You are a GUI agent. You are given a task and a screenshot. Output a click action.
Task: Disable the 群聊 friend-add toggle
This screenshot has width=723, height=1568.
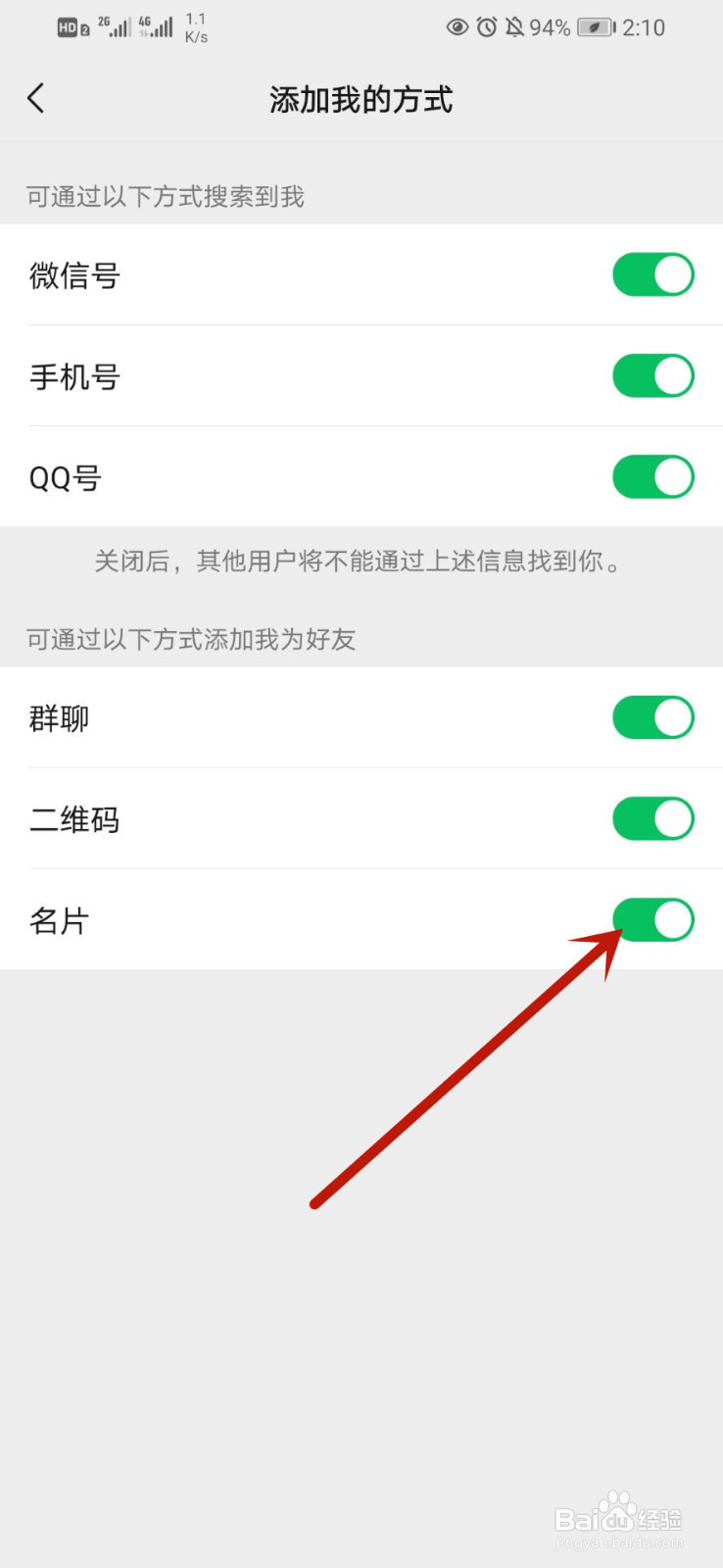tap(652, 717)
